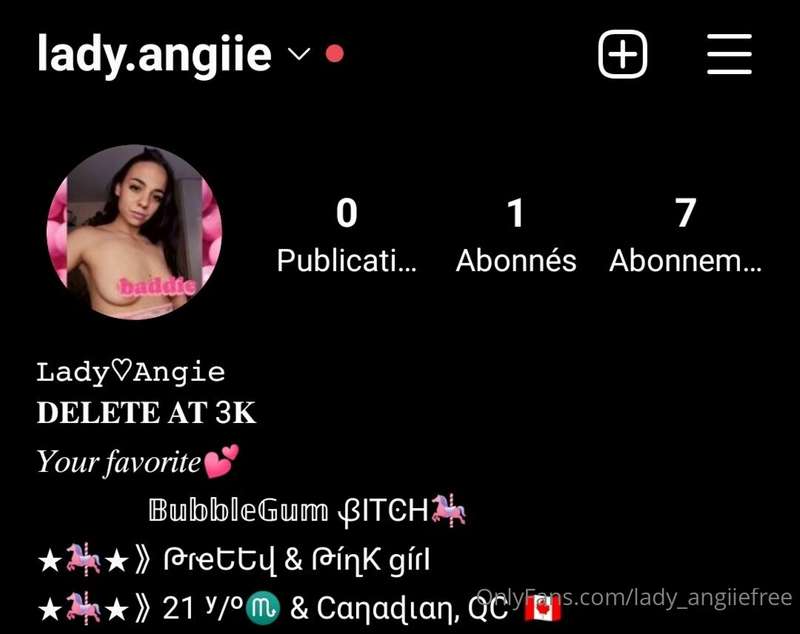Create a new post with the plus icon
The height and width of the screenshot is (634, 800).
pos(623,53)
